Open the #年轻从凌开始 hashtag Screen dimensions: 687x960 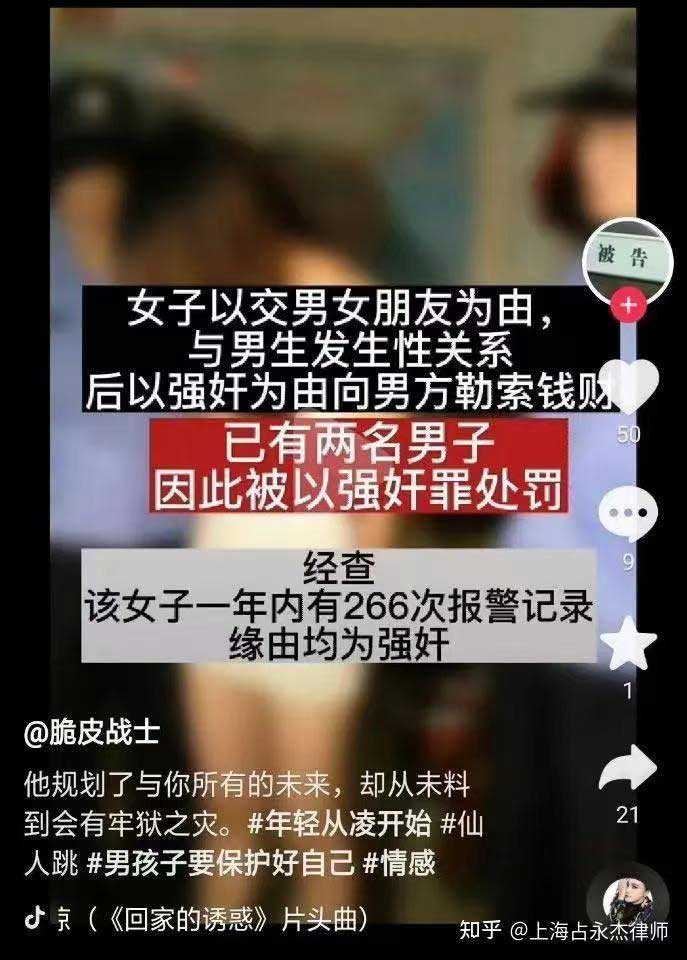coord(338,823)
